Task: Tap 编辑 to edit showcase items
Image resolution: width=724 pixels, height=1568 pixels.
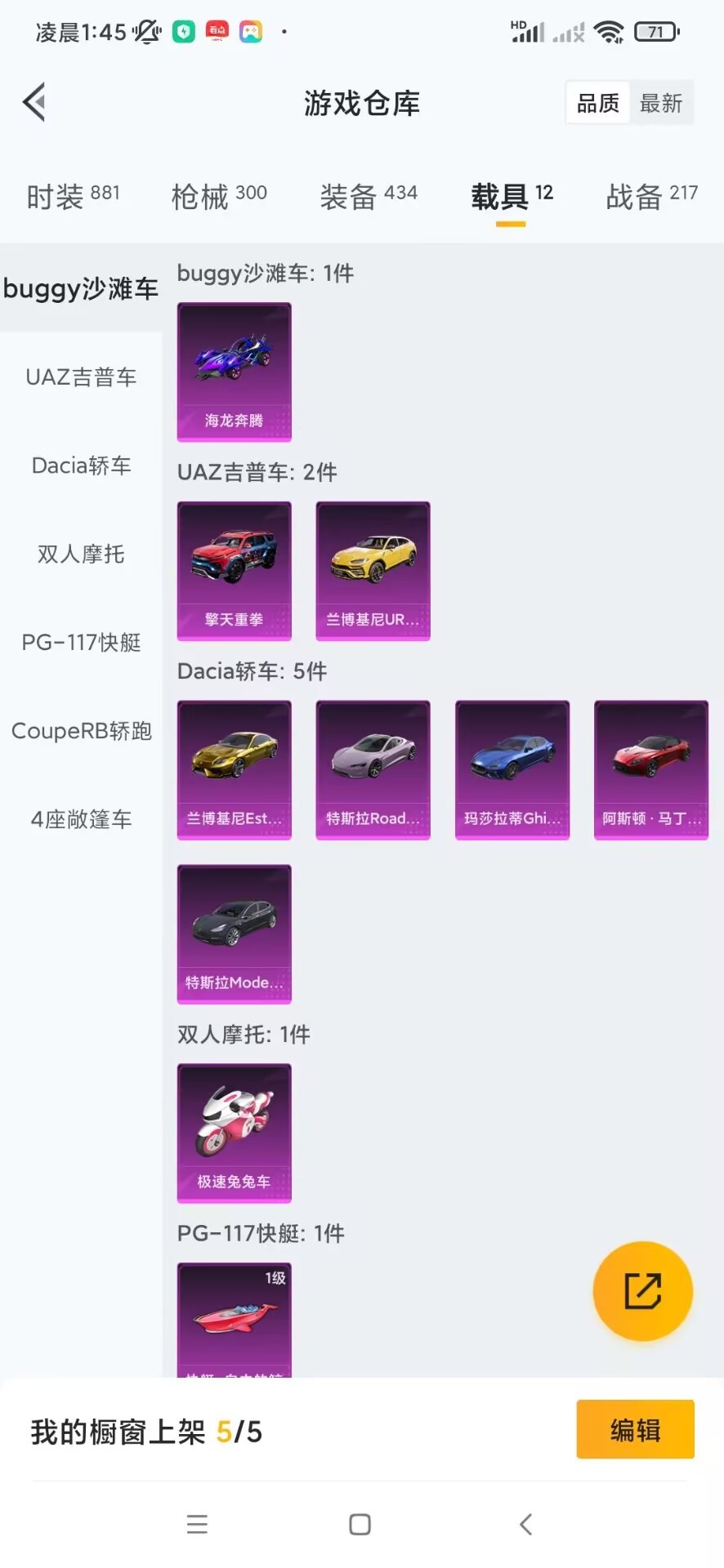Action: pyautogui.click(x=635, y=1430)
